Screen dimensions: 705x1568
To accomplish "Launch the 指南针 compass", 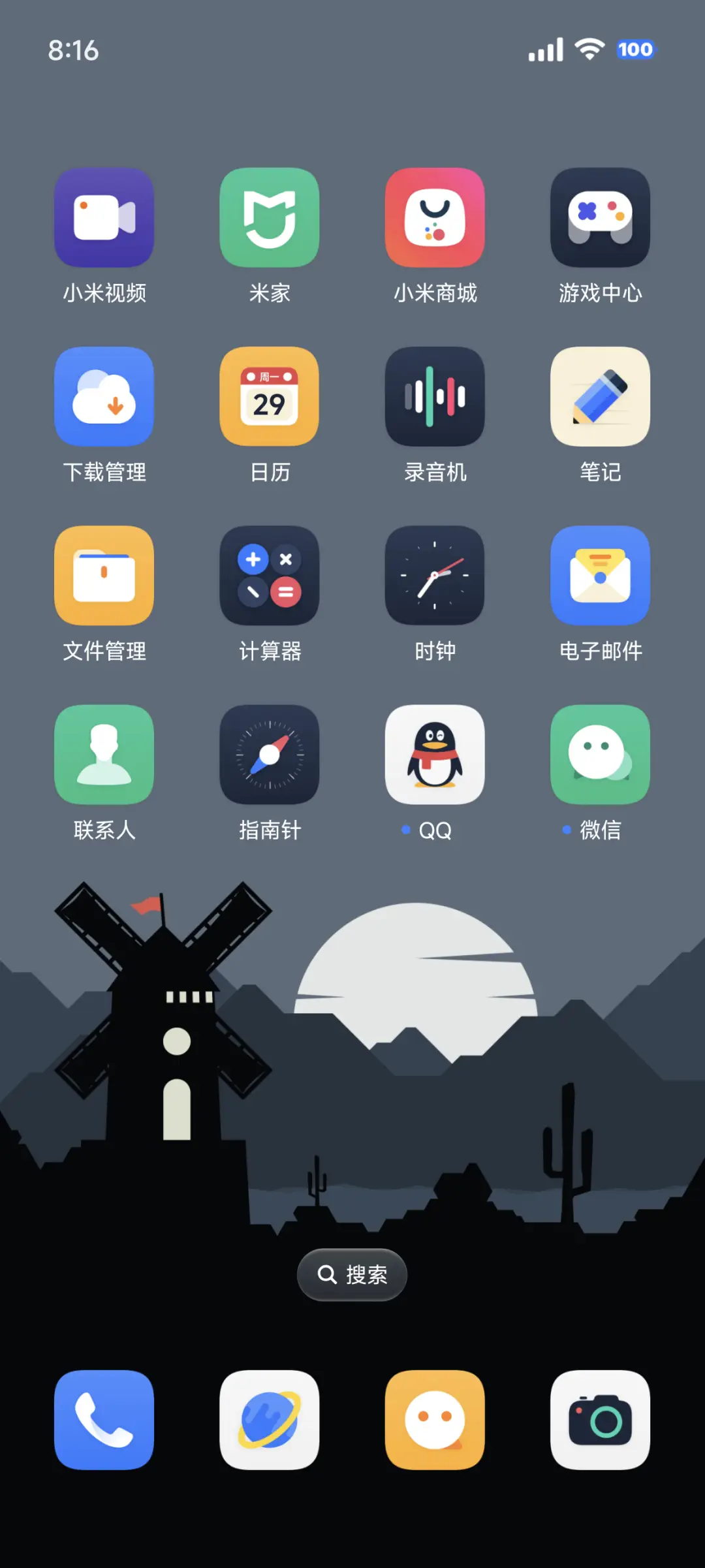I will point(270,755).
